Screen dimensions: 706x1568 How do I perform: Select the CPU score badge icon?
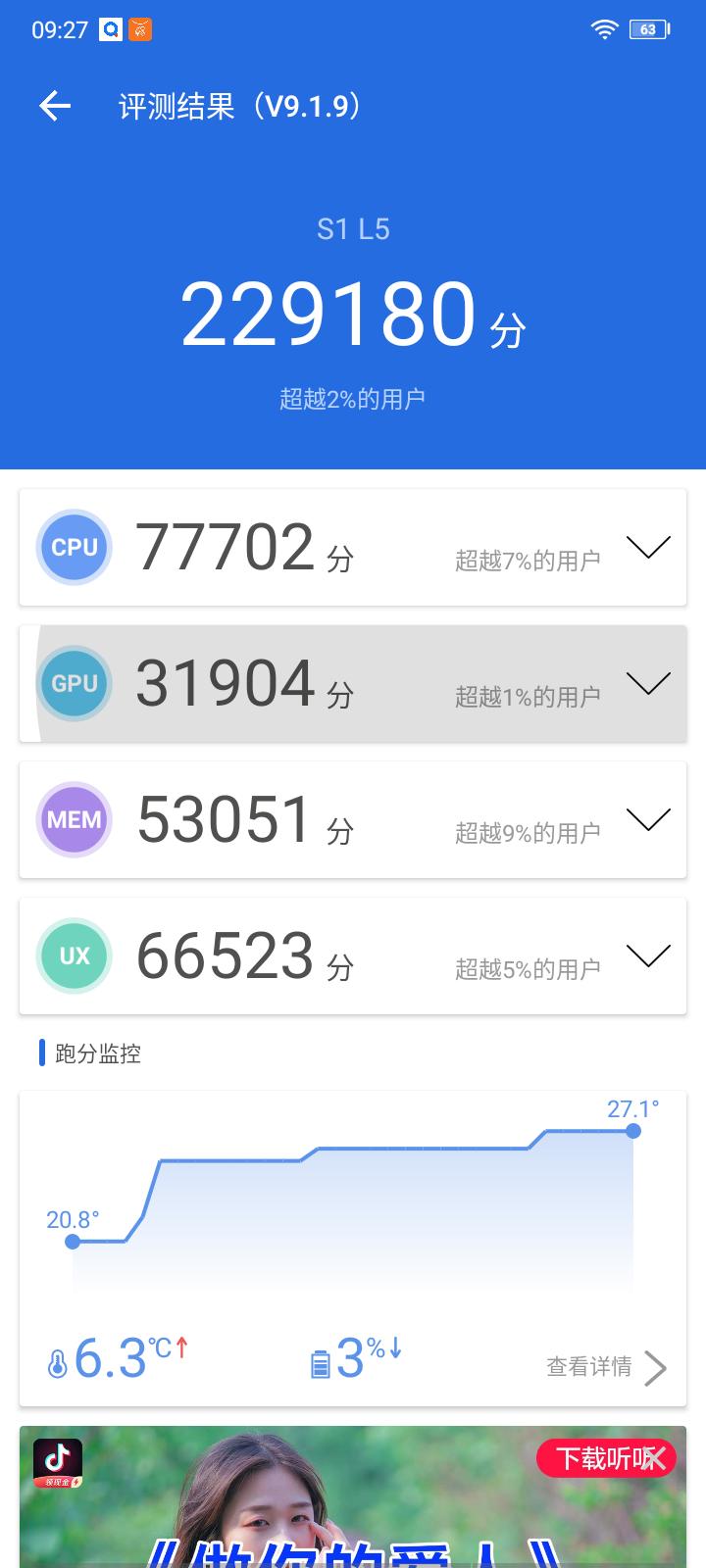tap(74, 547)
